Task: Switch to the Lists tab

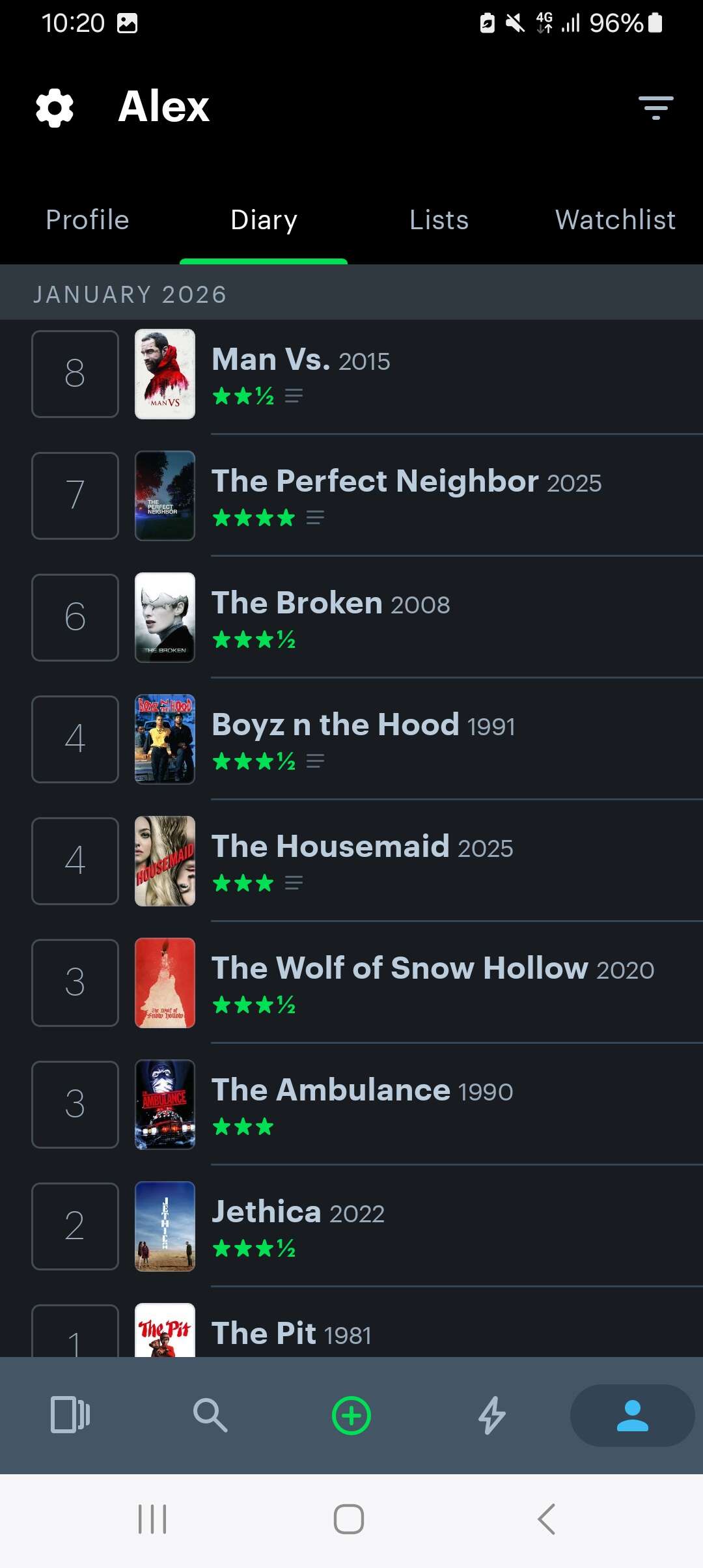Action: point(439,220)
